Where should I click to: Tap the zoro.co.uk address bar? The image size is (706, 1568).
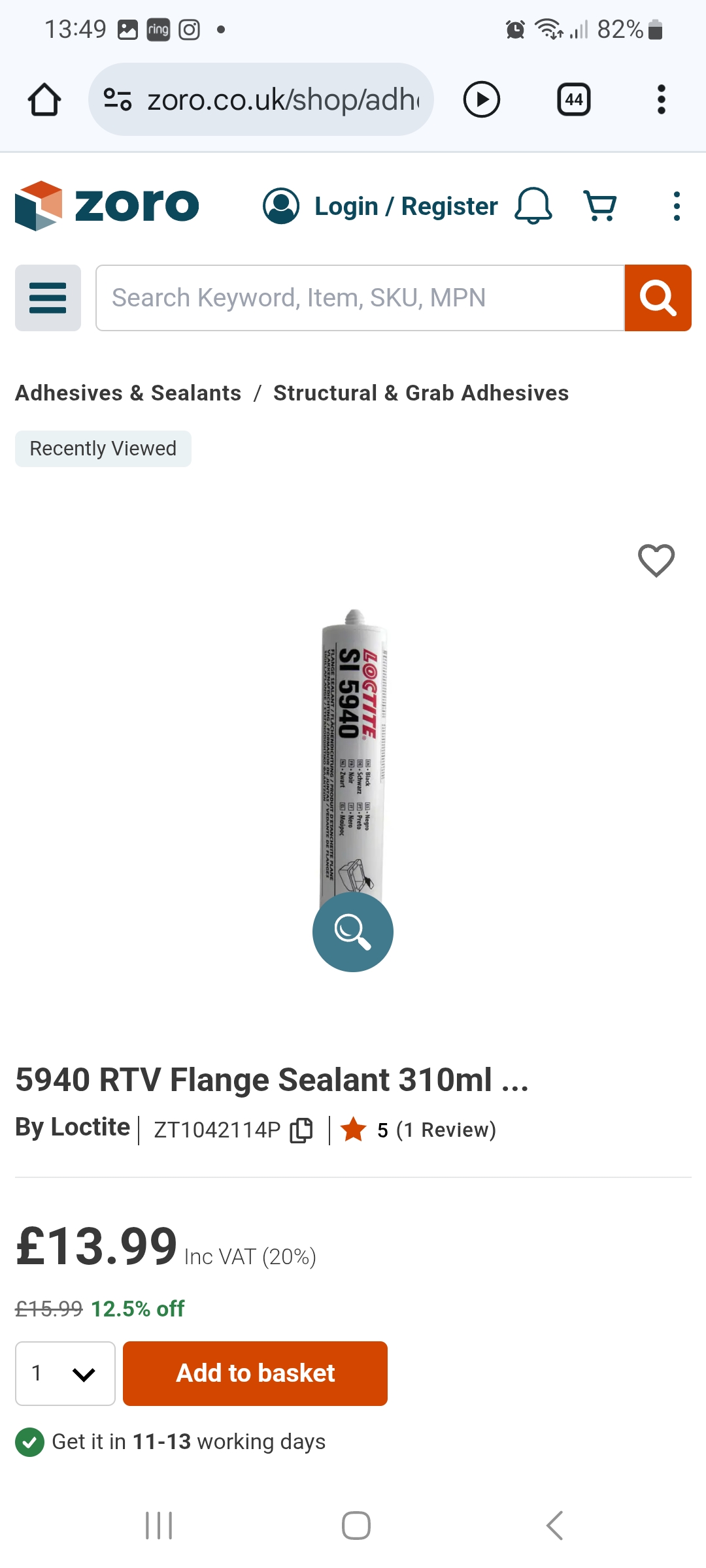(261, 99)
